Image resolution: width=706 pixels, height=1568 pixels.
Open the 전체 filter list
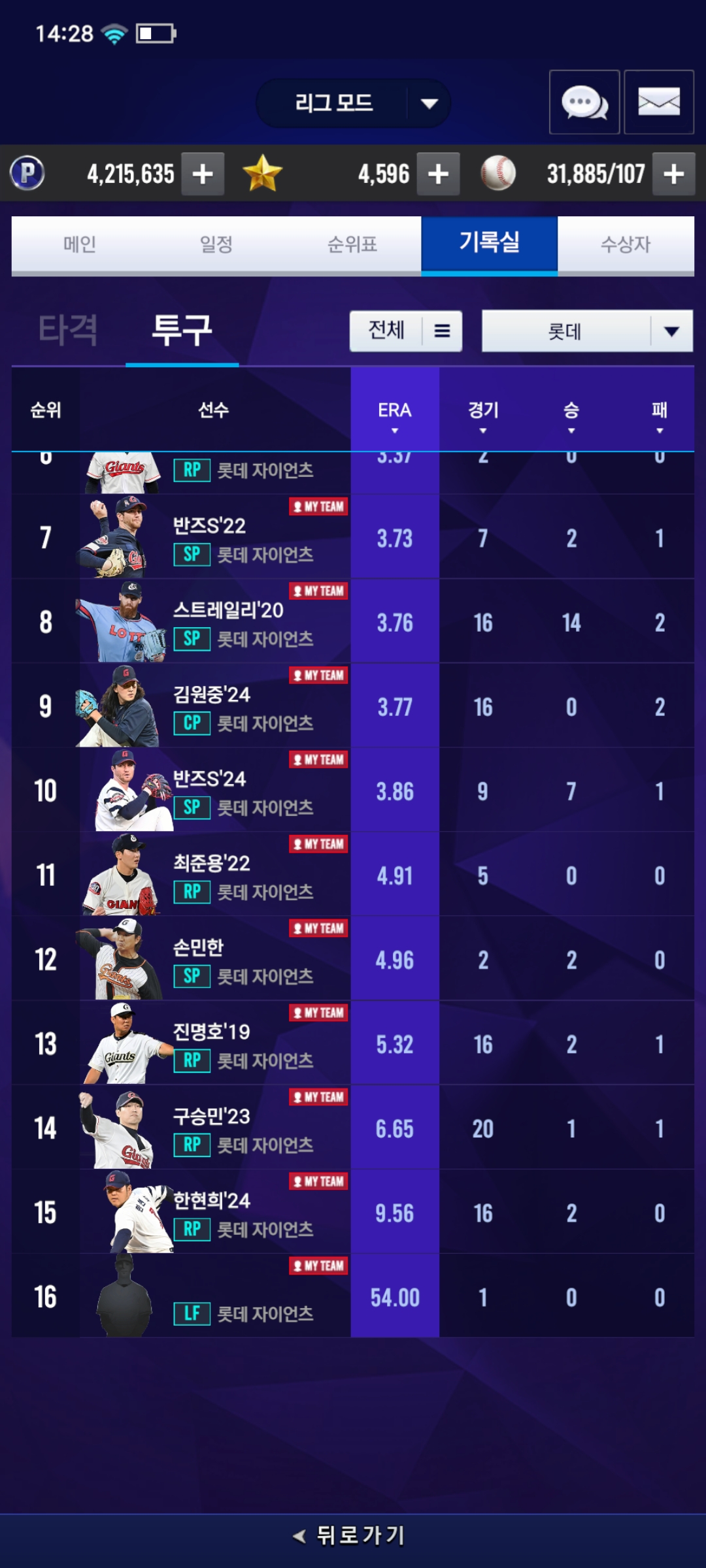[x=406, y=331]
